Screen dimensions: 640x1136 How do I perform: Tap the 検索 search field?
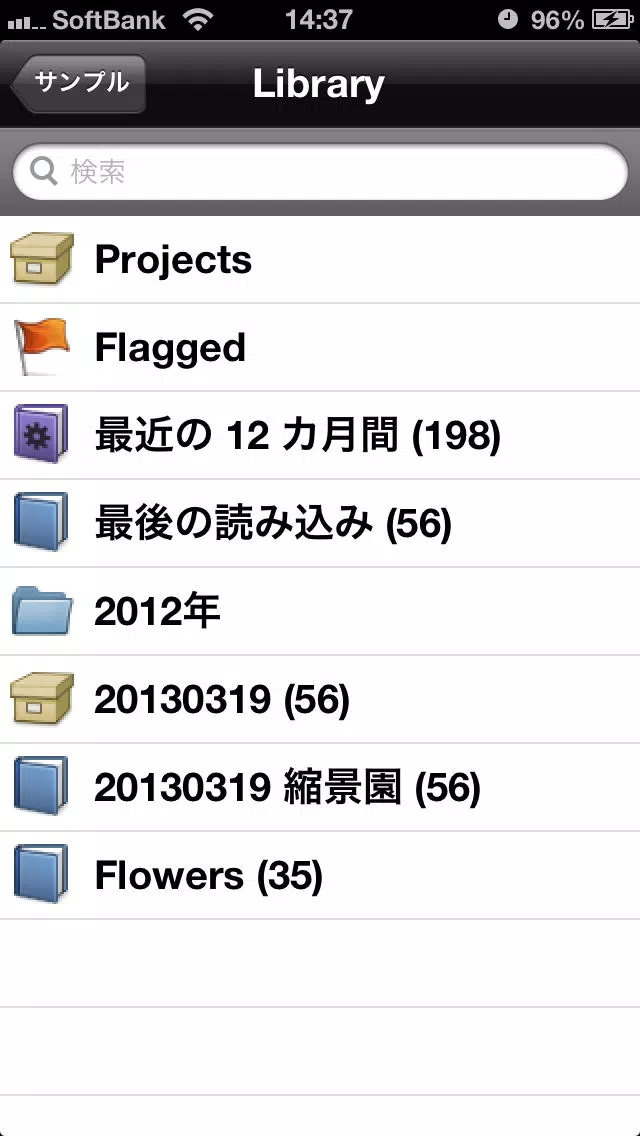point(320,172)
